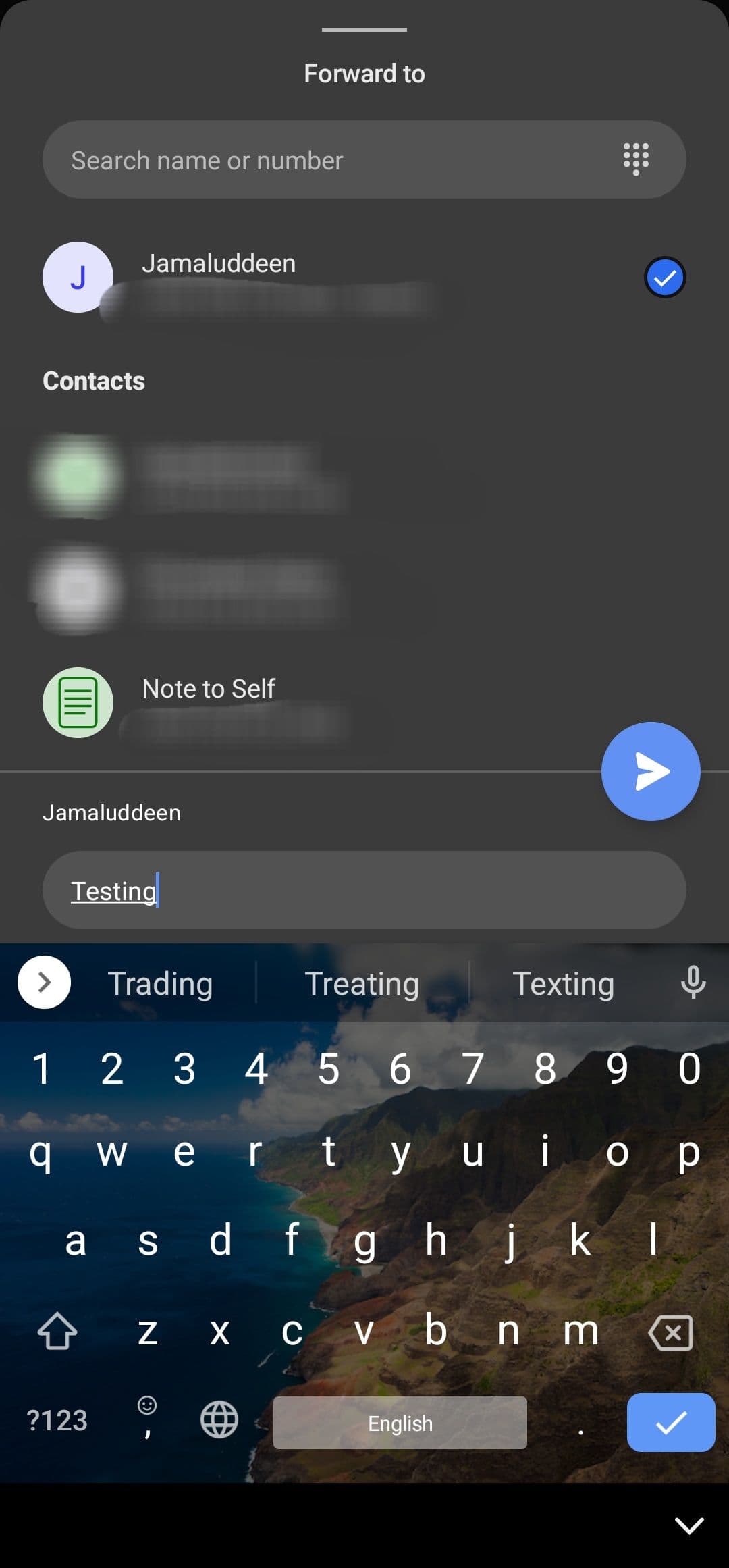Start voice input with the microphone
This screenshot has width=729, height=1568.
[693, 982]
